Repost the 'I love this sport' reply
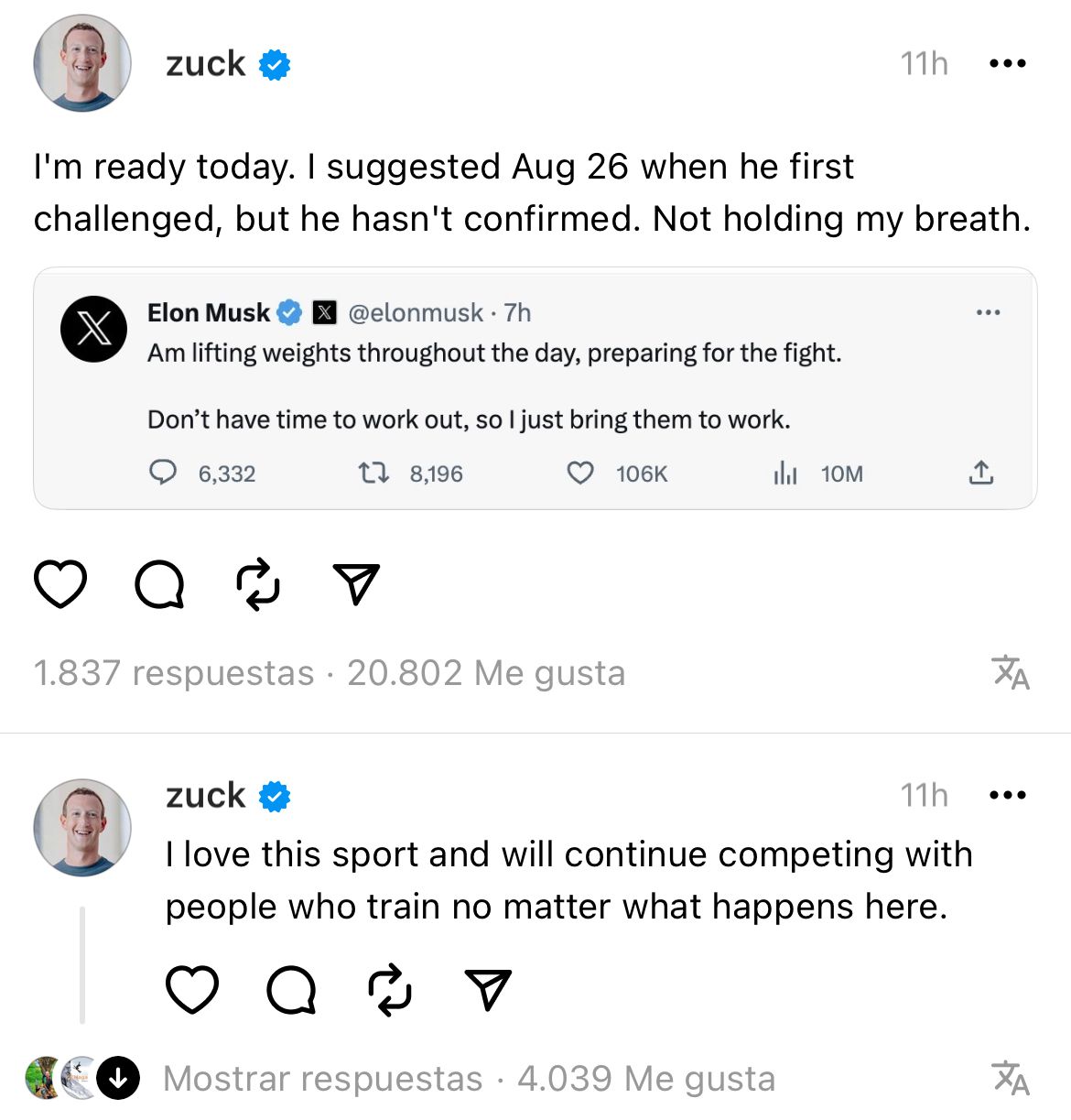This screenshot has height=1120, width=1071. point(390,990)
